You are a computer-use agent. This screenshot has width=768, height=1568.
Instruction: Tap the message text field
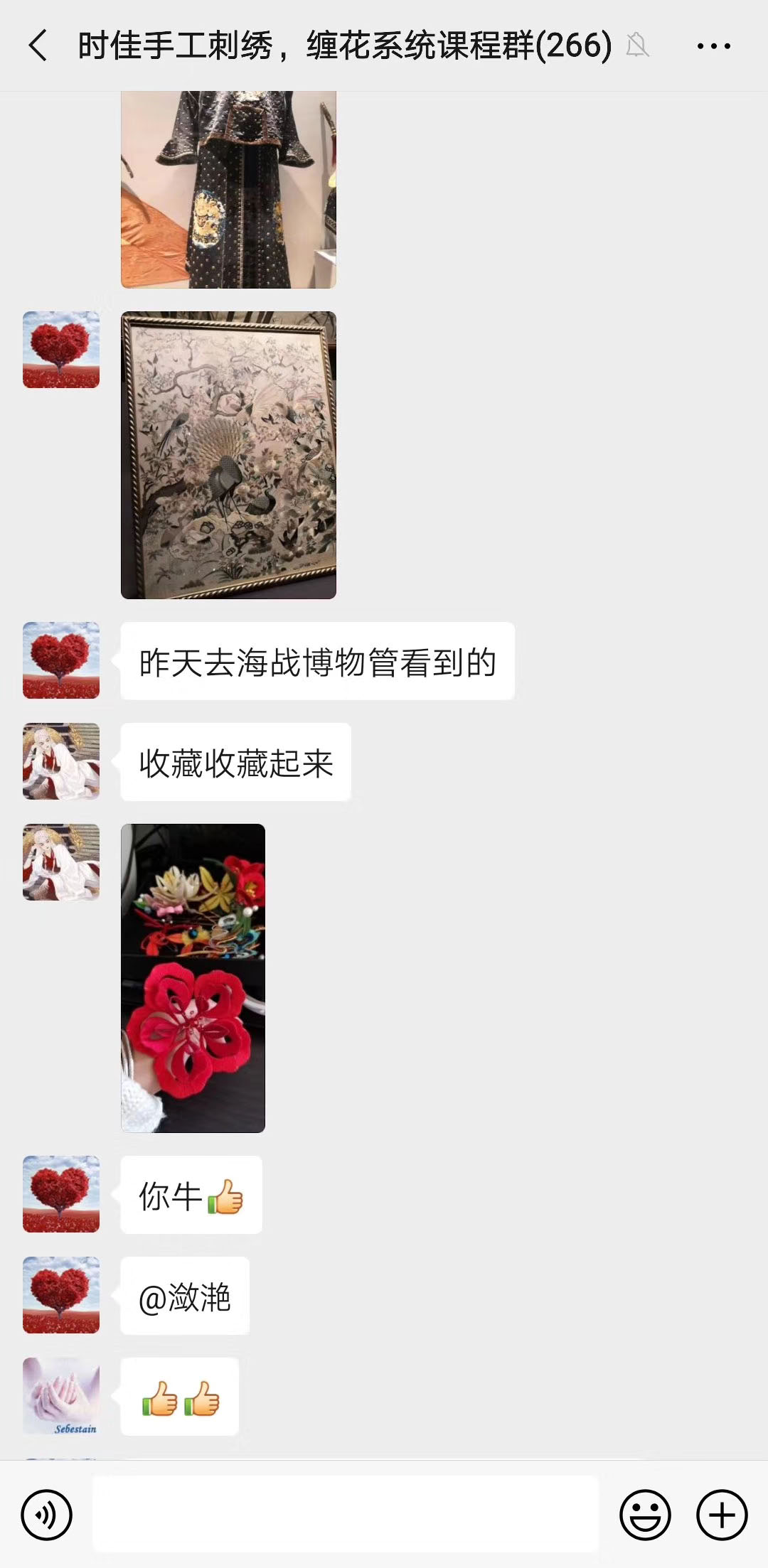click(346, 1514)
